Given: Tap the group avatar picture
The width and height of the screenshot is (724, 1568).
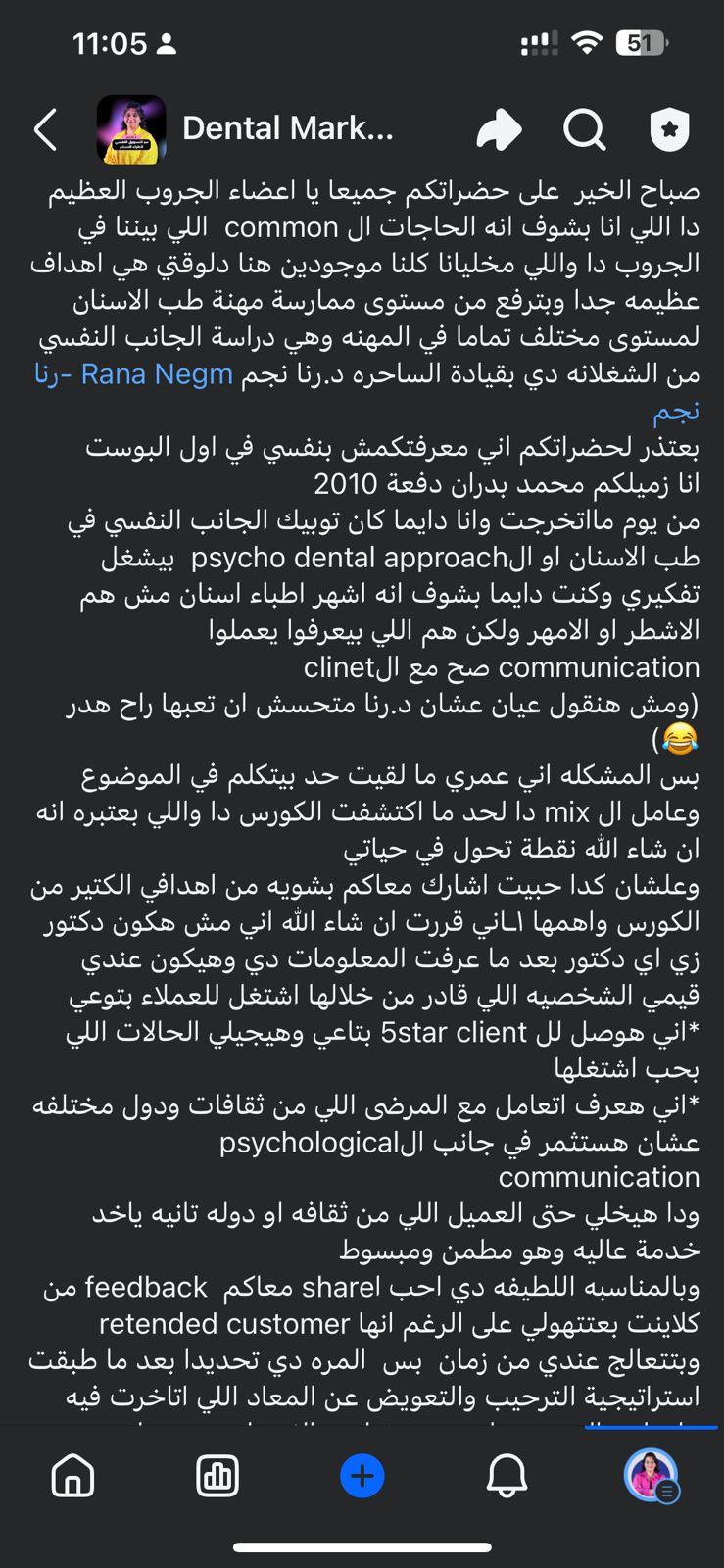Looking at the screenshot, I should click(131, 129).
